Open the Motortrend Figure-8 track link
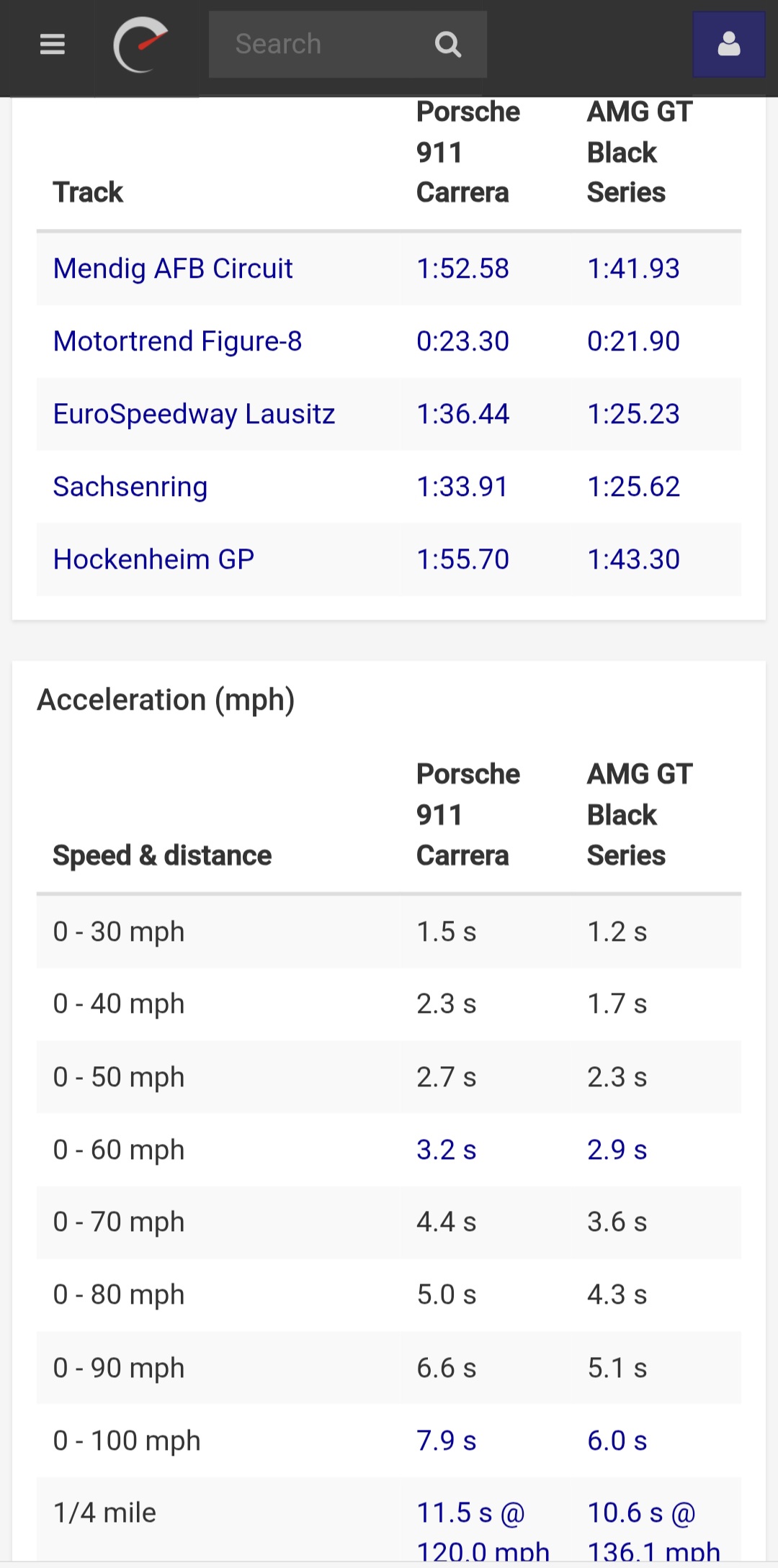 click(177, 341)
